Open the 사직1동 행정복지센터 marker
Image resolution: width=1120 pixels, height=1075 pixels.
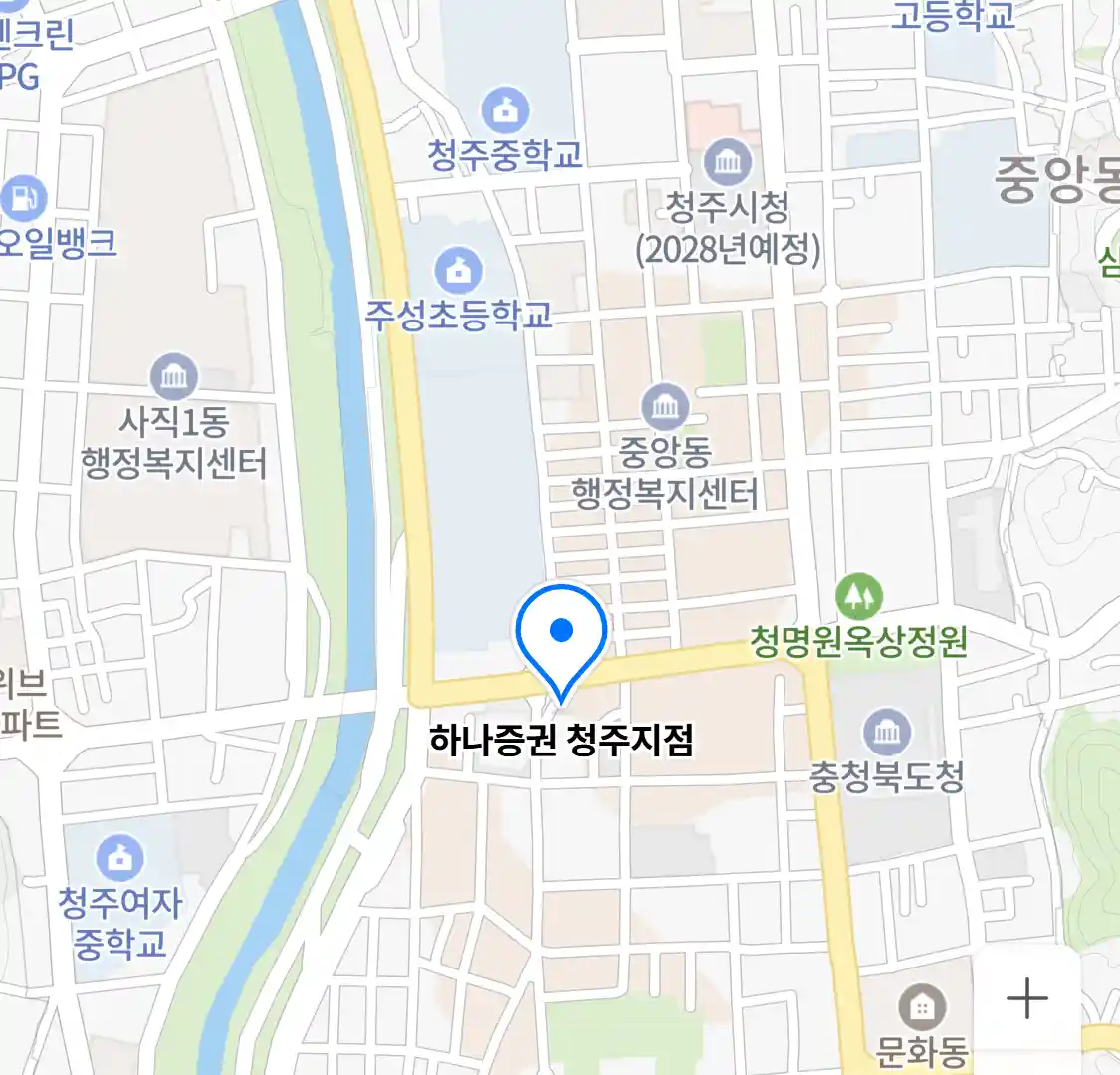click(x=174, y=377)
